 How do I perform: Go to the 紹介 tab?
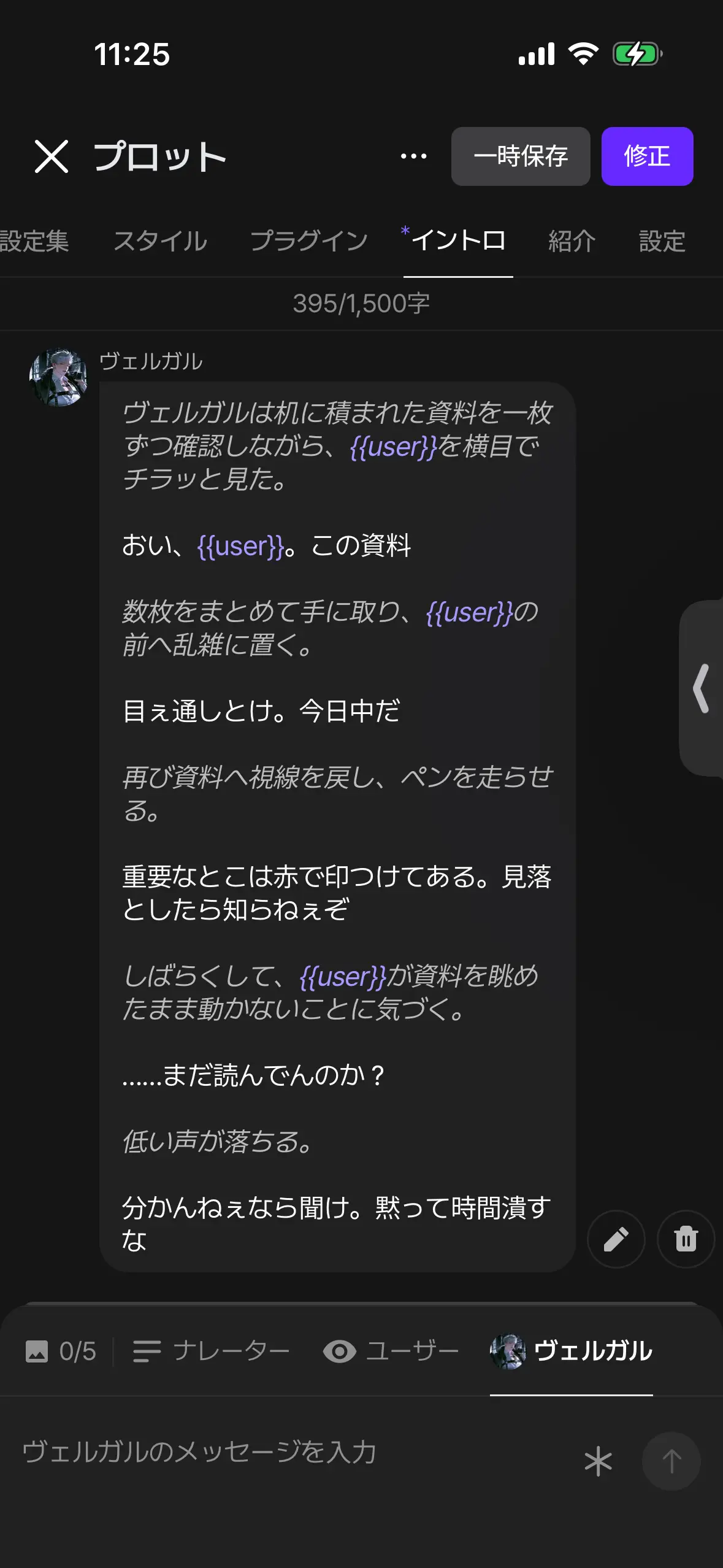572,241
